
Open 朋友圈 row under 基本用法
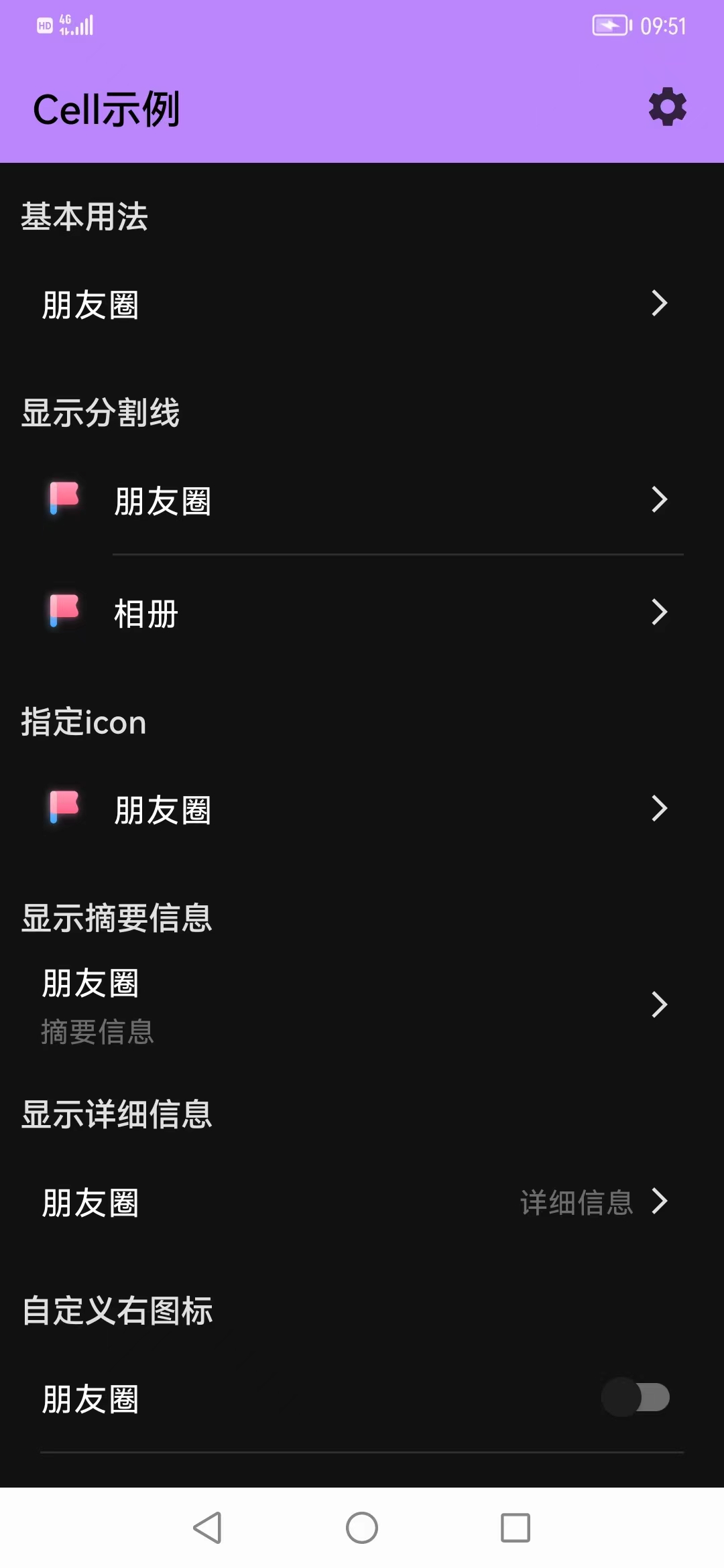(362, 304)
